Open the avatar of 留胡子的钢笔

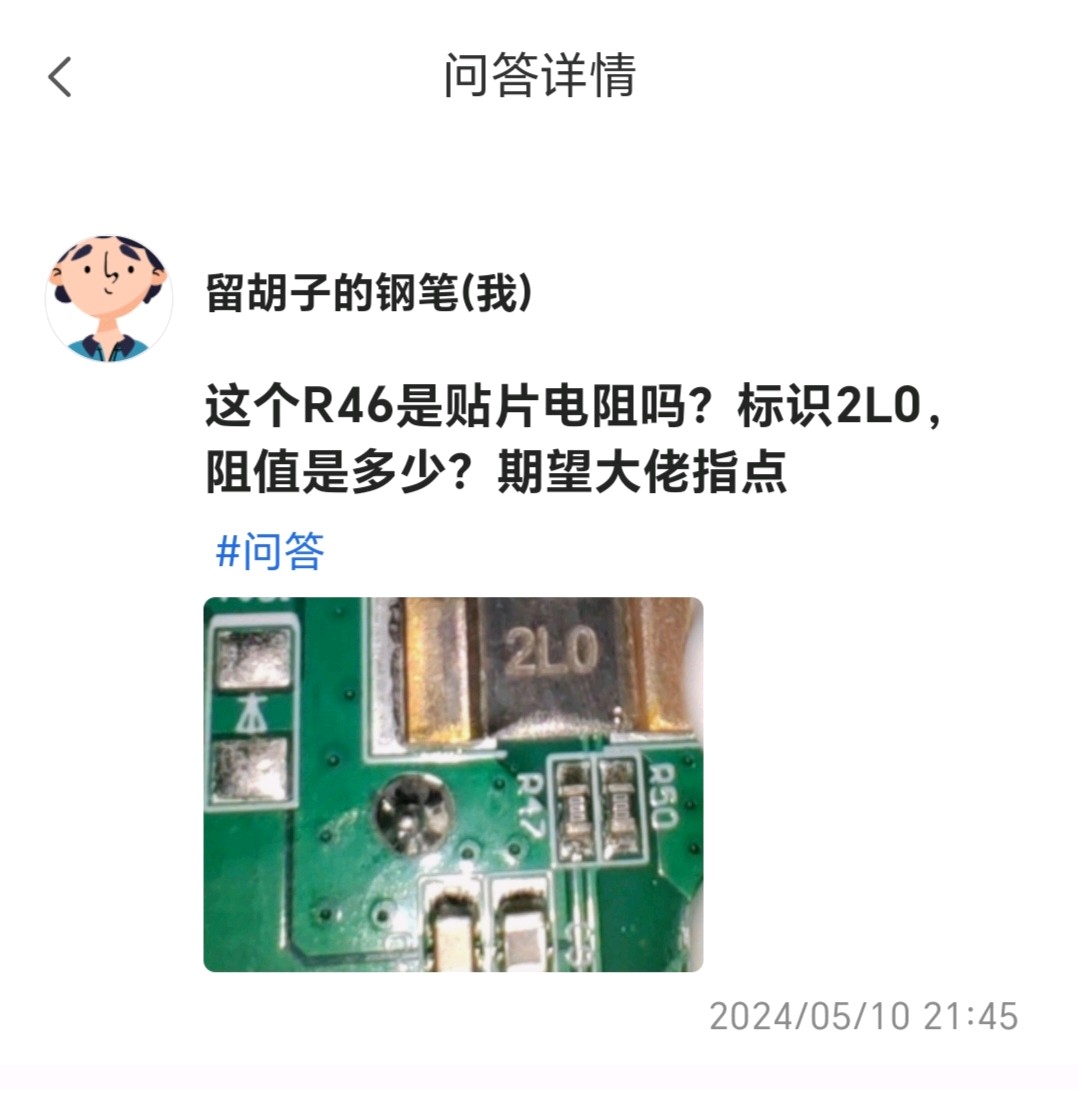tap(109, 298)
